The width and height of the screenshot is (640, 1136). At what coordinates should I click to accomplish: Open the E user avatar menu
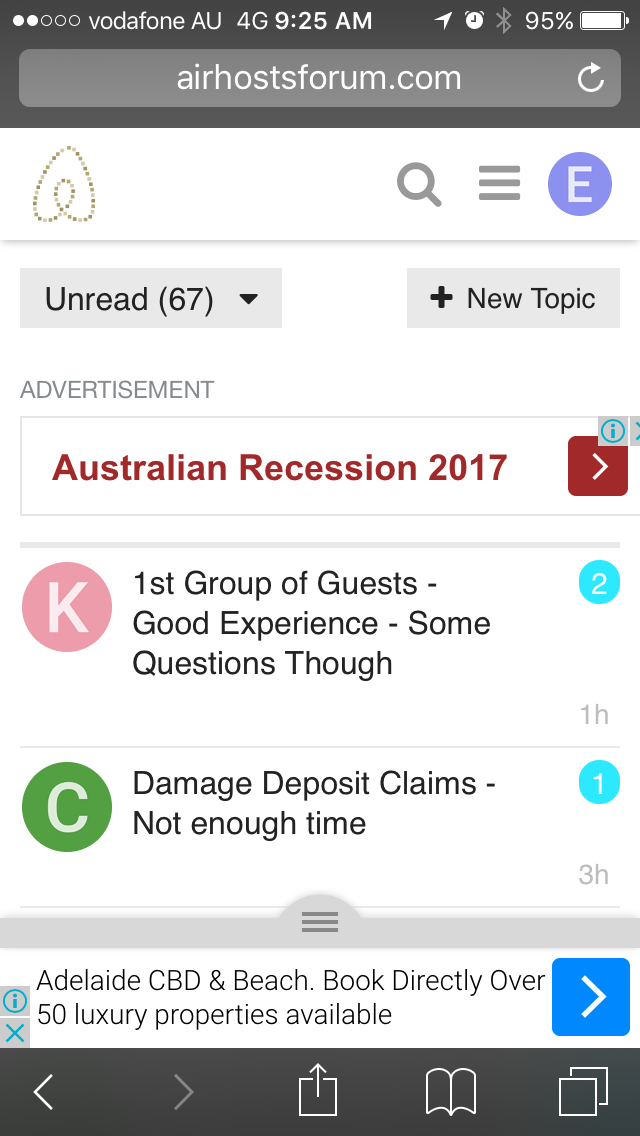coord(580,184)
